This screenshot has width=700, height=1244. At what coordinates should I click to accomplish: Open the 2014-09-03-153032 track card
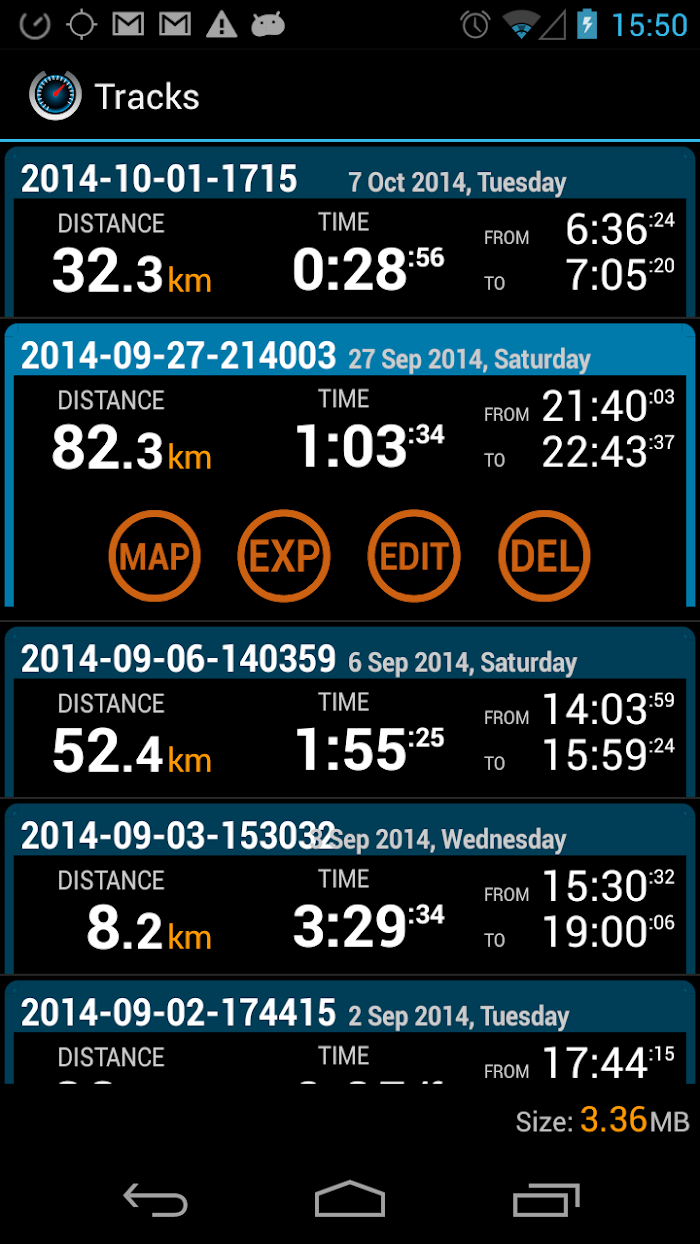pos(350,889)
